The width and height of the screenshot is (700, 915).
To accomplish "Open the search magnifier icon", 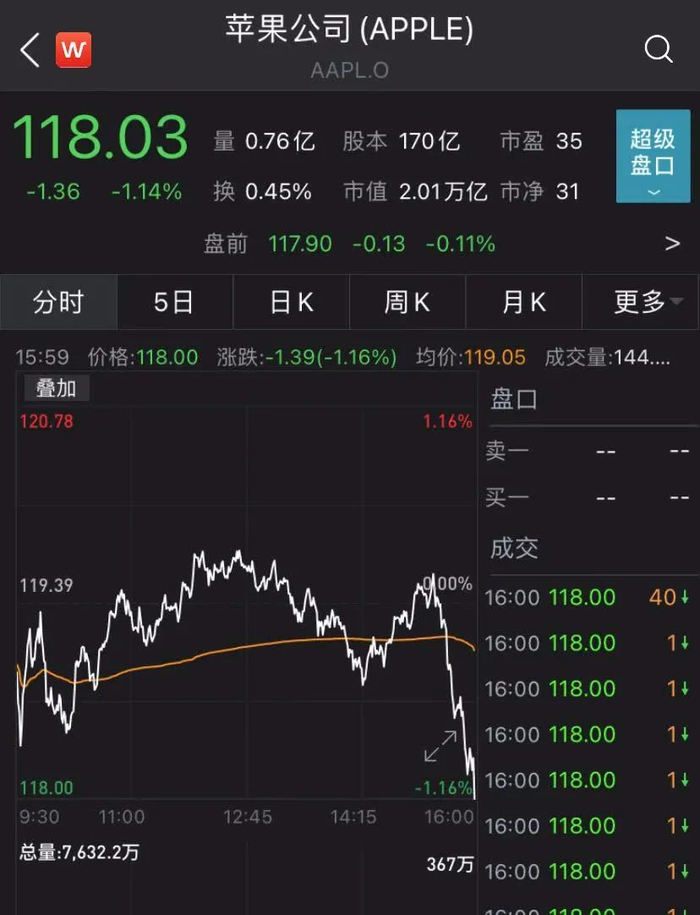I will point(658,49).
